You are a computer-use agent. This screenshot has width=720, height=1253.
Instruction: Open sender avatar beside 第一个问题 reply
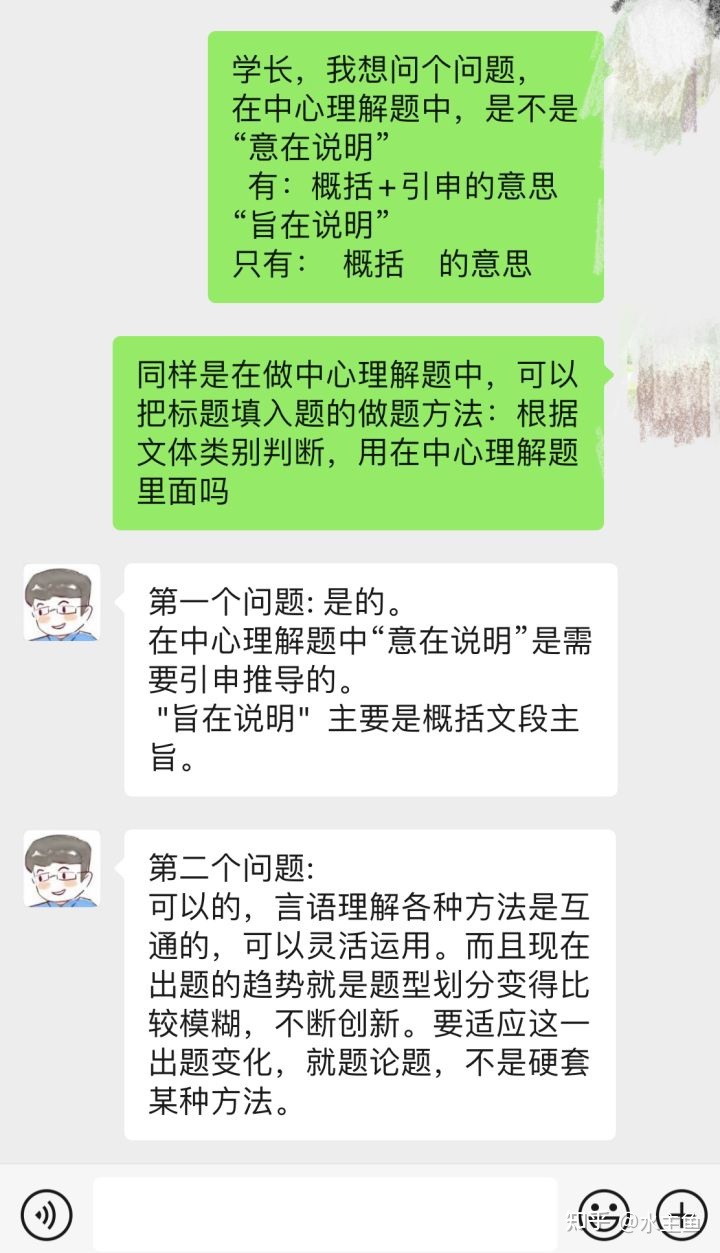(x=62, y=602)
